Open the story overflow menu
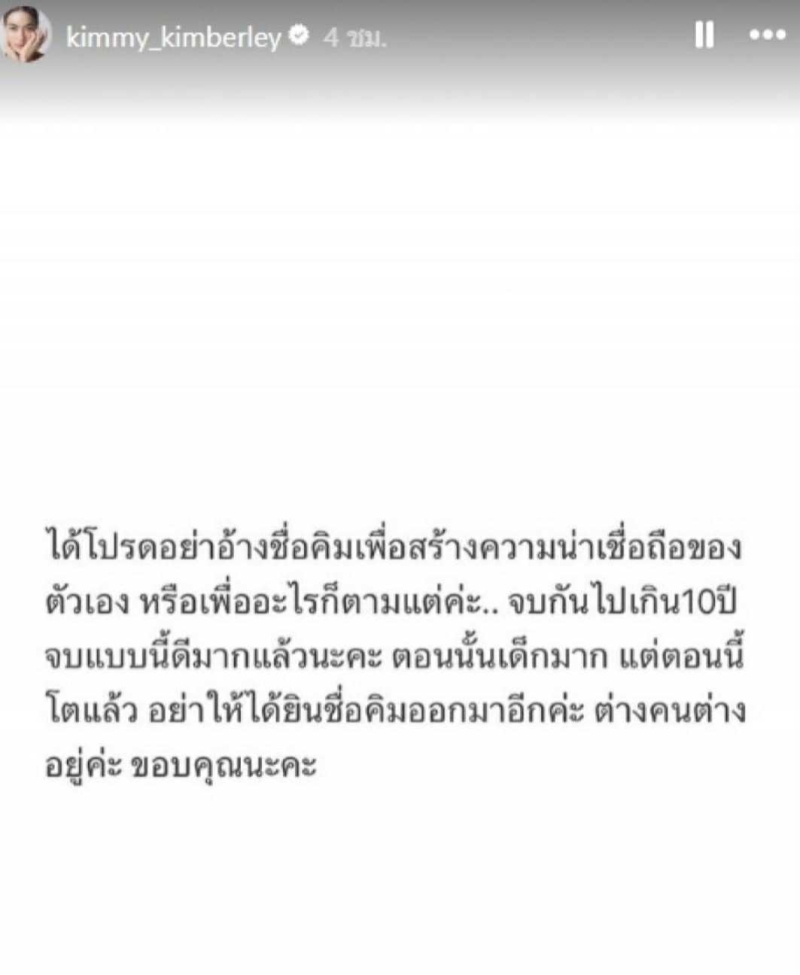The width and height of the screenshot is (800, 975). coord(767,36)
